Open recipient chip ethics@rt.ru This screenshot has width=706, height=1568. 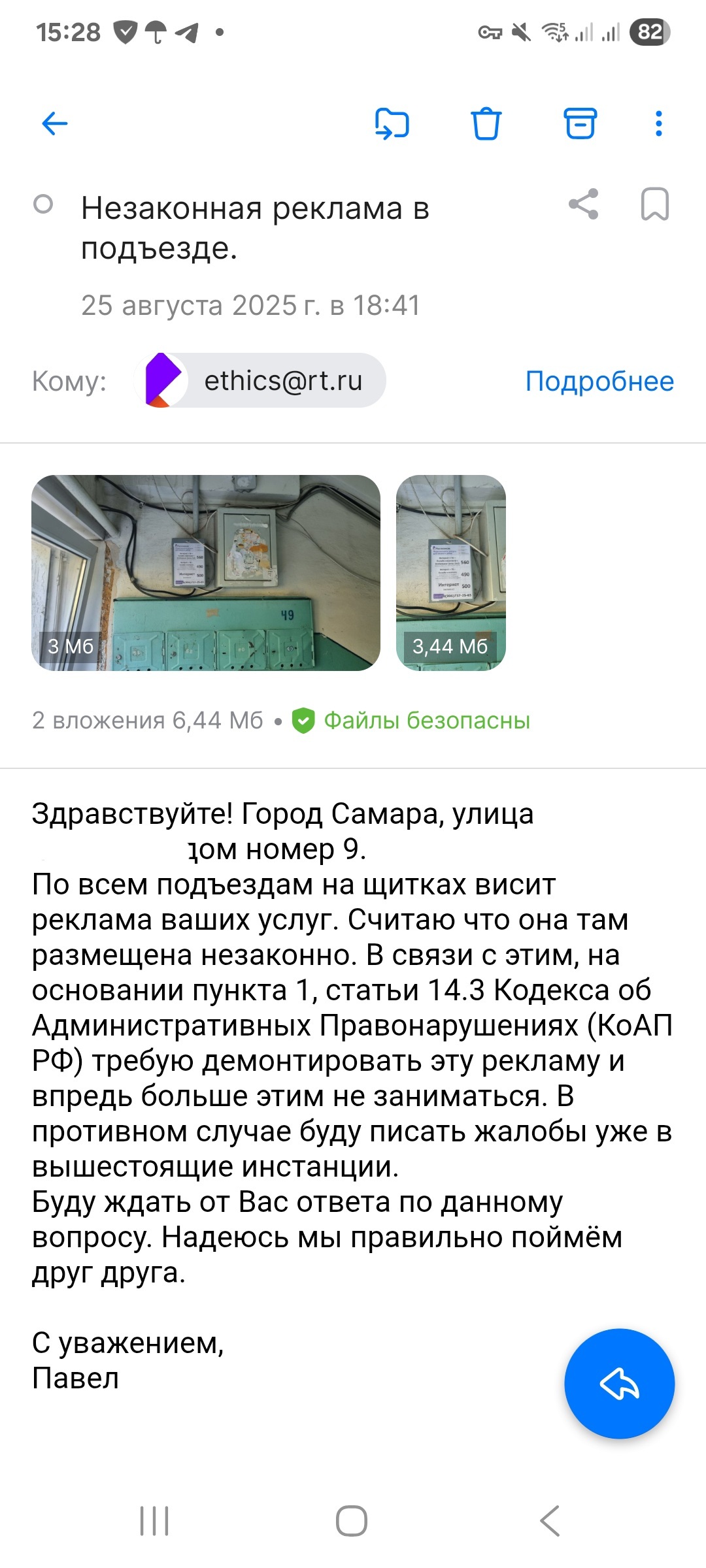pos(261,381)
